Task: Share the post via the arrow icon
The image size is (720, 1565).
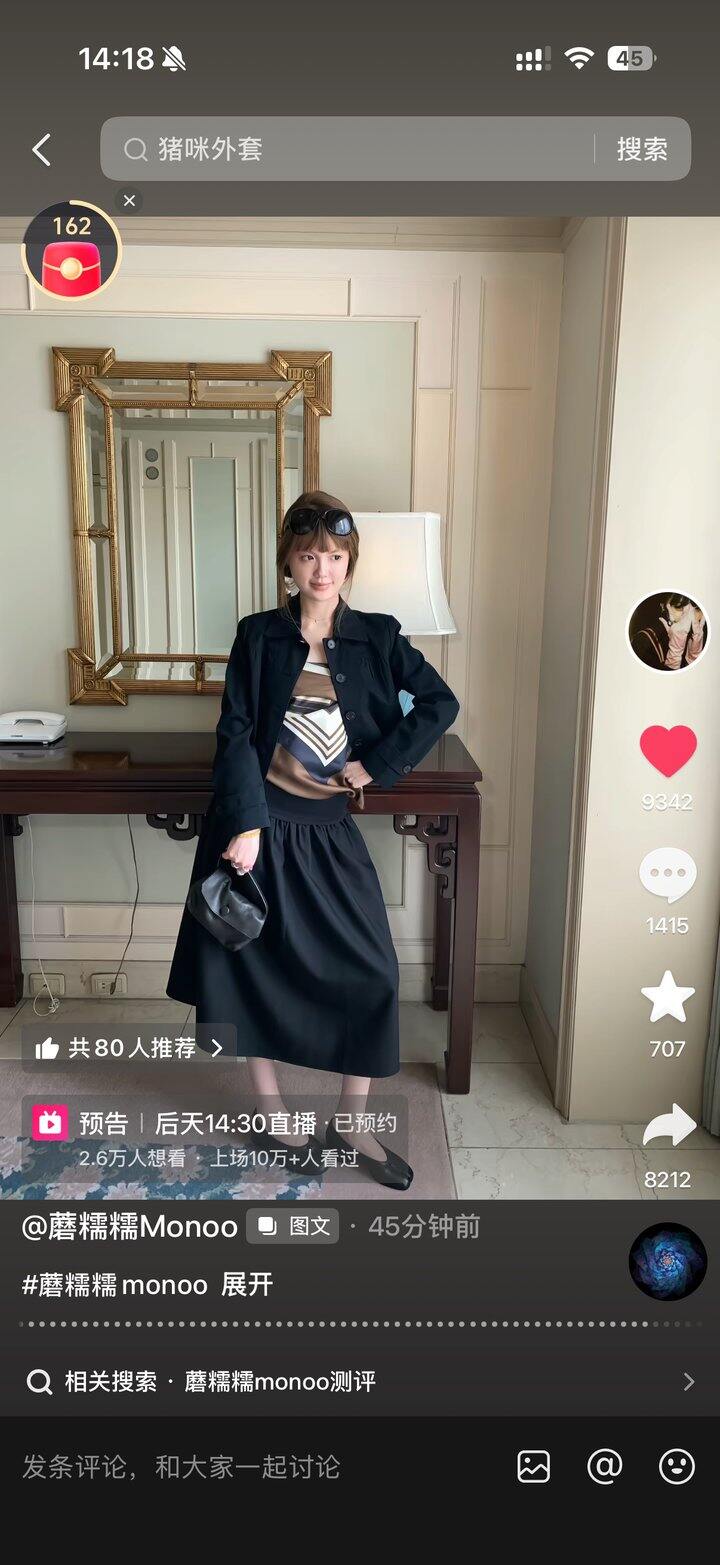Action: (x=668, y=1126)
